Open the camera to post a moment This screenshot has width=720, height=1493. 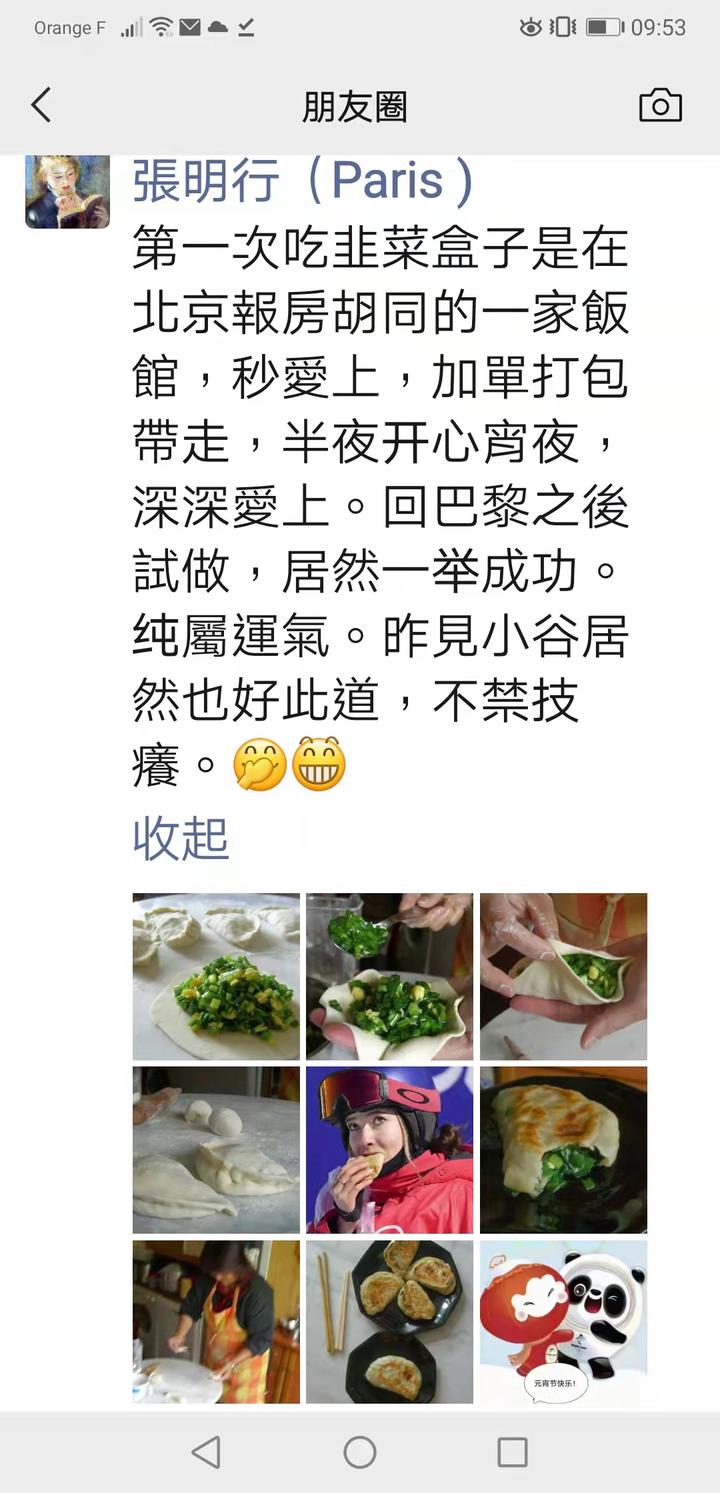[x=660, y=105]
